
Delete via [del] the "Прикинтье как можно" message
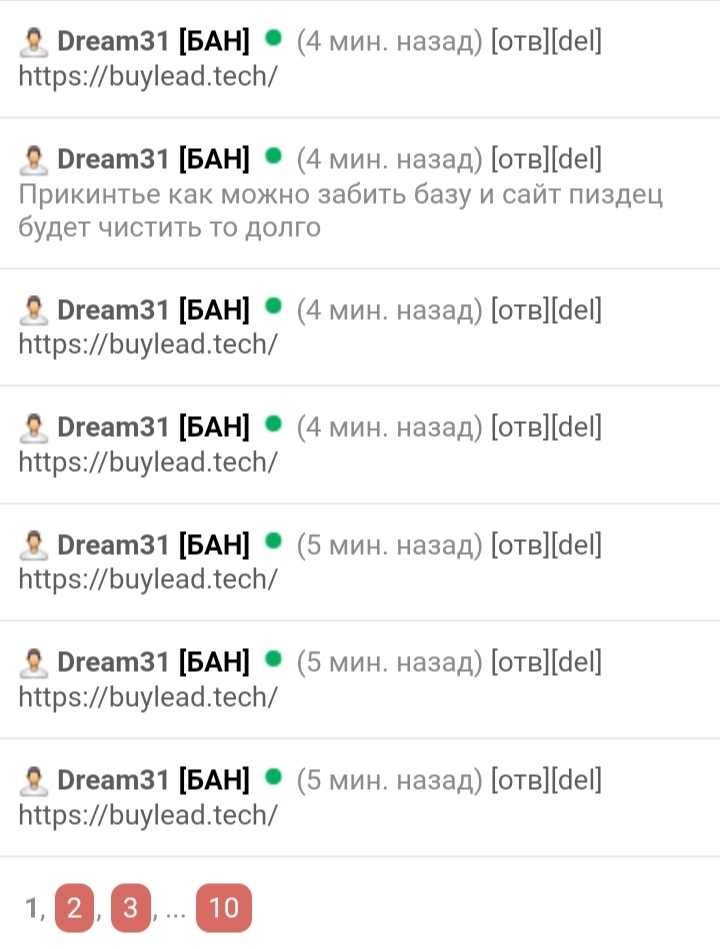[x=577, y=159]
